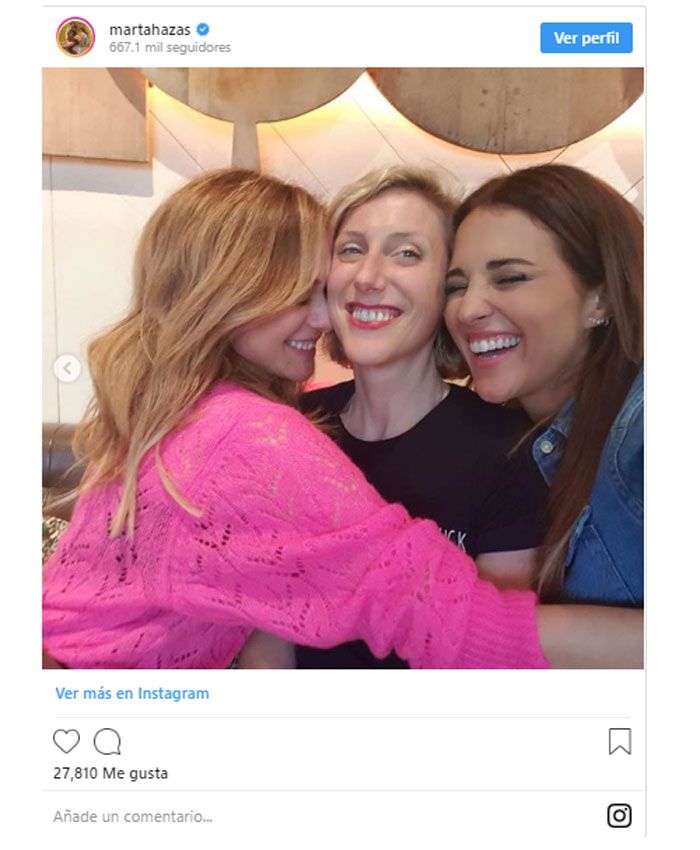Open Ver más en Instagram link
Screen dimensions: 700x850
tap(132, 693)
